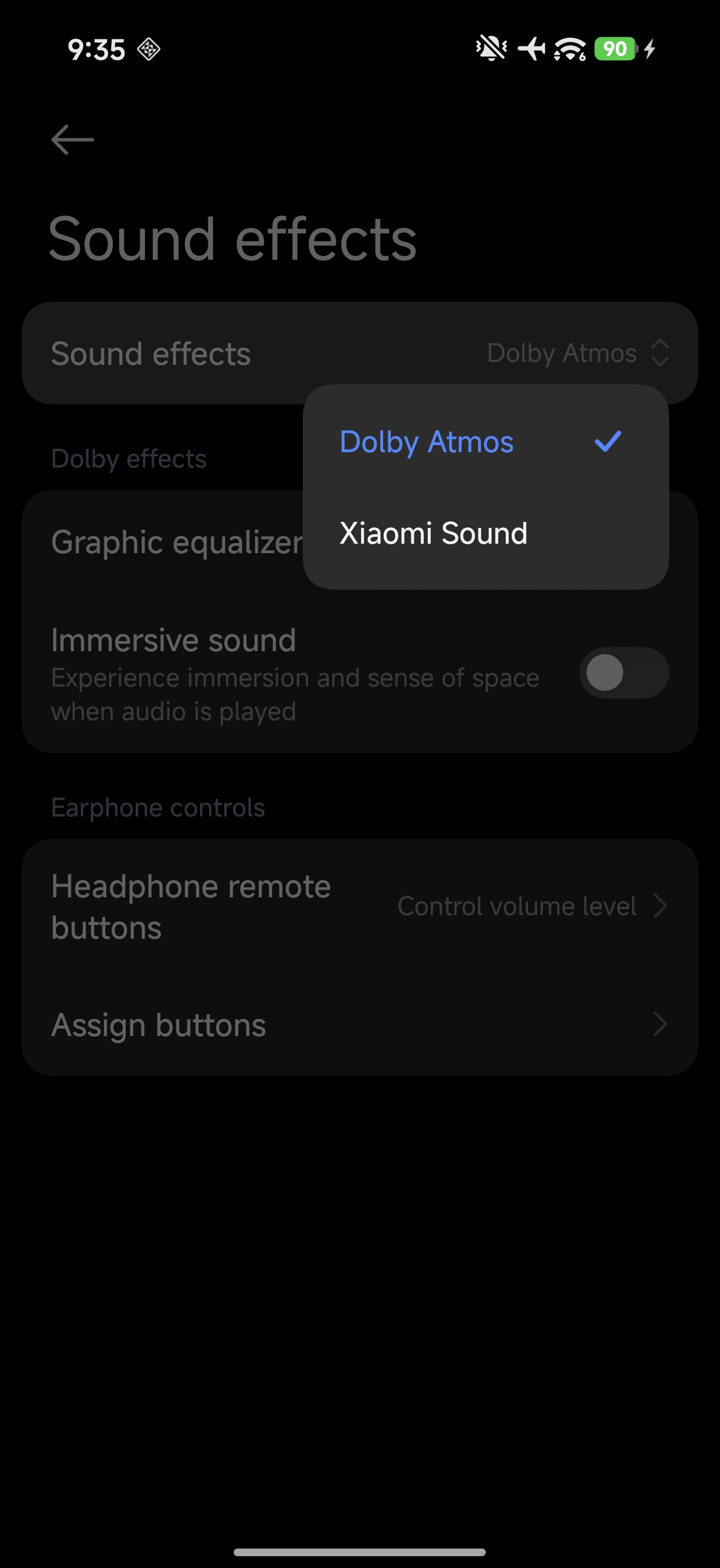The width and height of the screenshot is (720, 1568).
Task: Select the Xiaomi Sound option
Action: 433,533
